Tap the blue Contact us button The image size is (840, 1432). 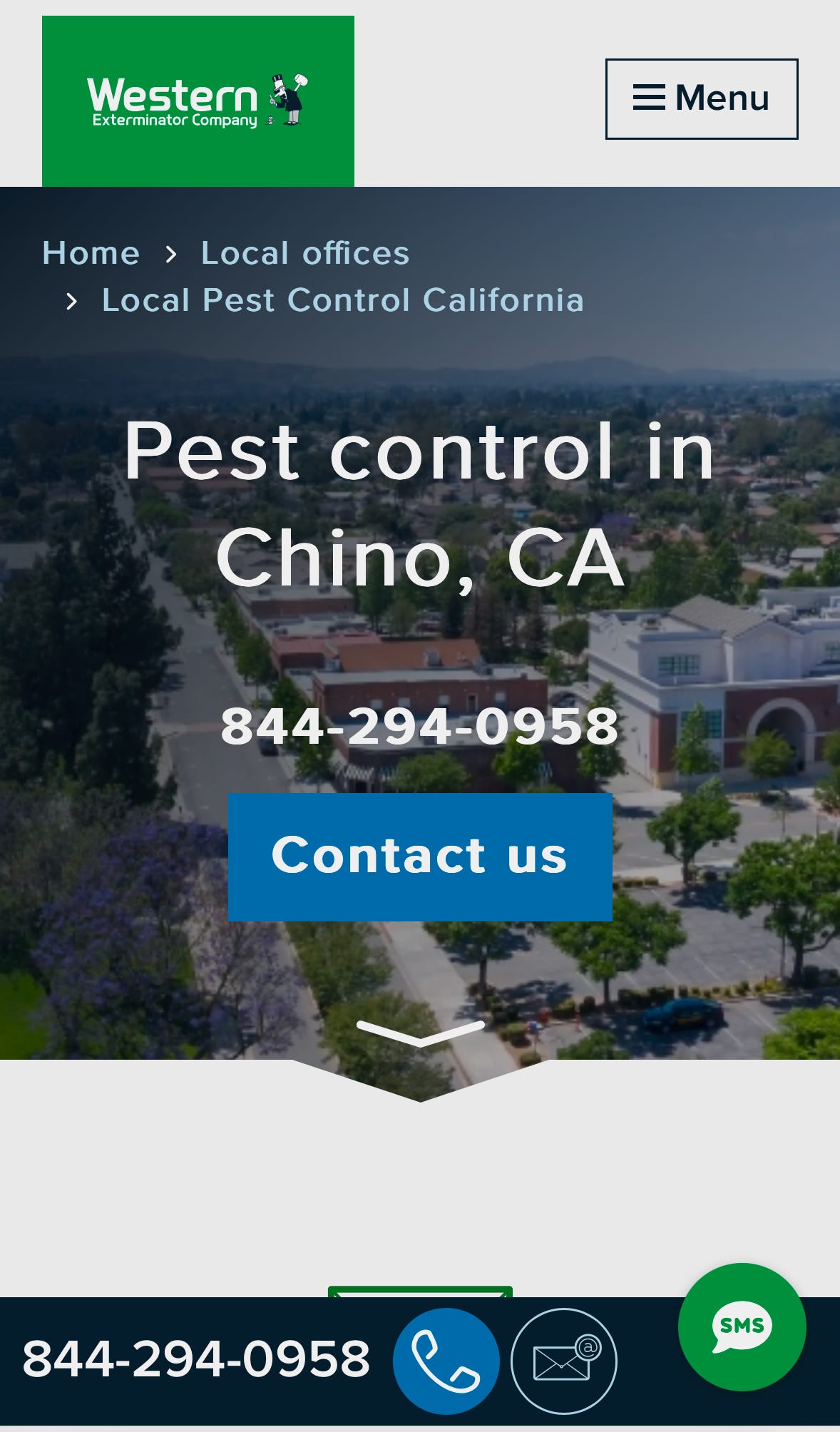(x=420, y=856)
